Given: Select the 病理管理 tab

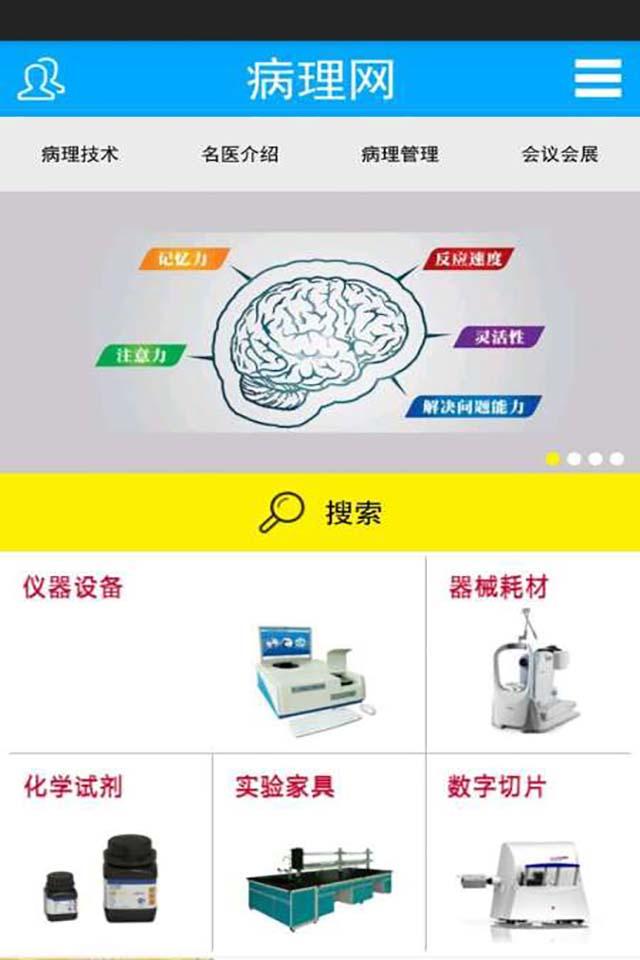Looking at the screenshot, I should tap(400, 154).
